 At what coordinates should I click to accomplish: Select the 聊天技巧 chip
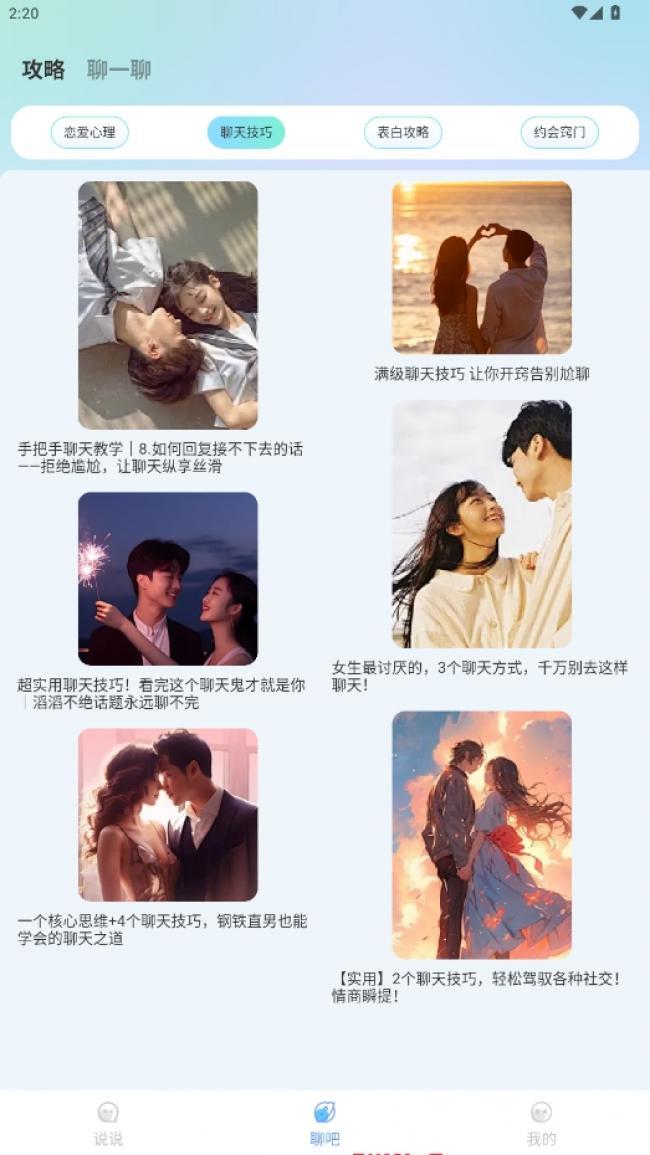tap(246, 133)
